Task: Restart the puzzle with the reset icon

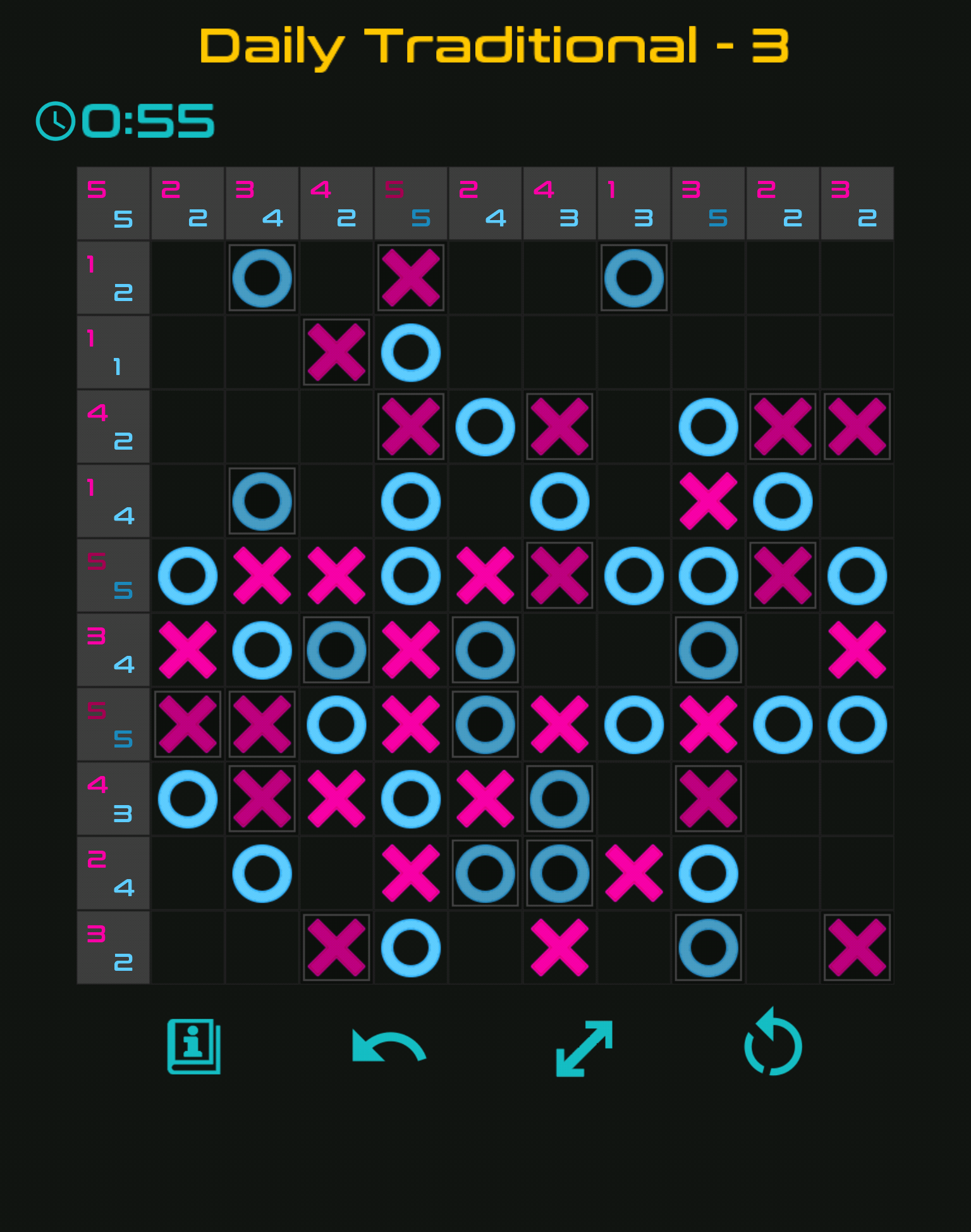Action: pyautogui.click(x=773, y=1044)
